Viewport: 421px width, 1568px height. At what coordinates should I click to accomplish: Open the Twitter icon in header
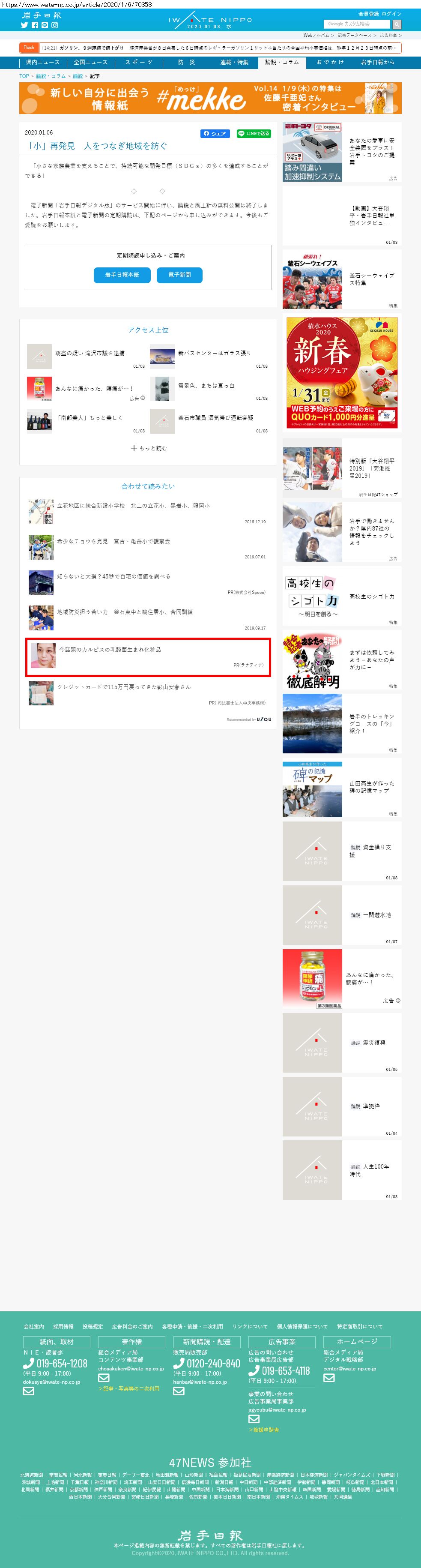click(24, 26)
